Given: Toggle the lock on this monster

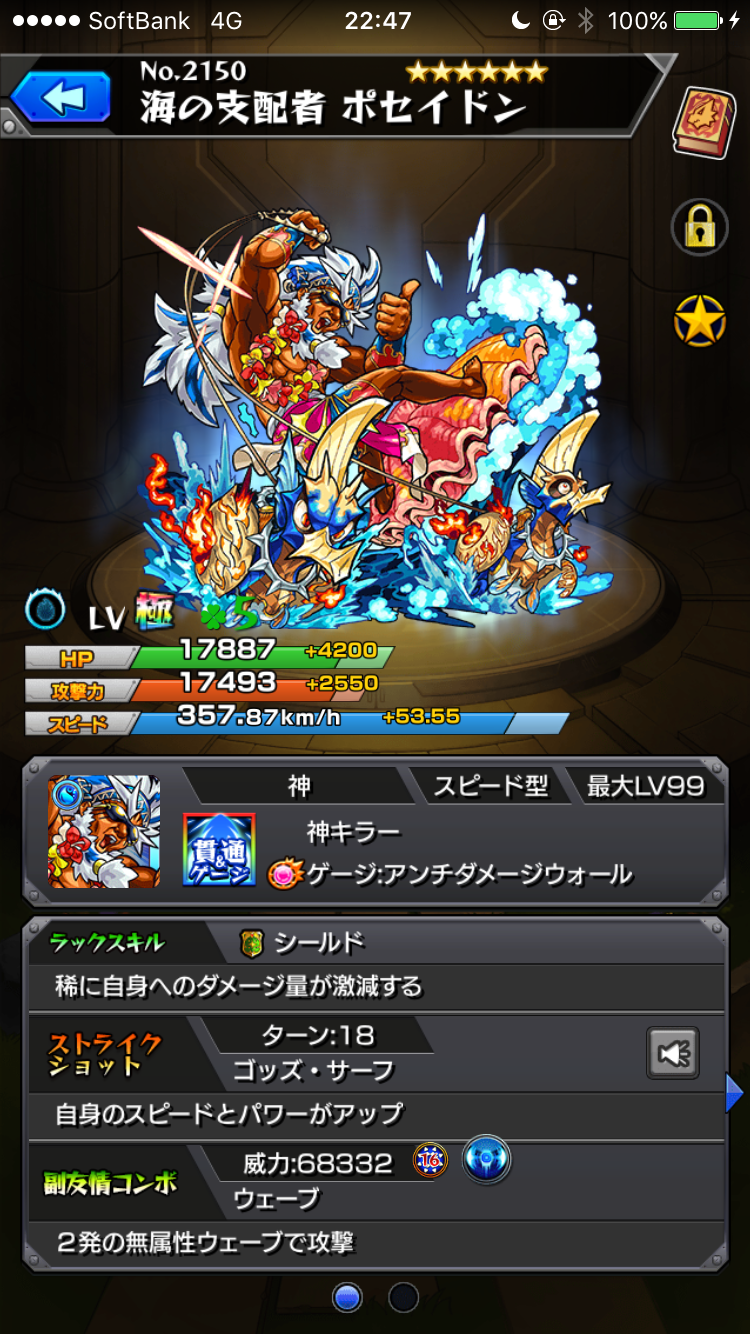Looking at the screenshot, I should click(x=699, y=226).
